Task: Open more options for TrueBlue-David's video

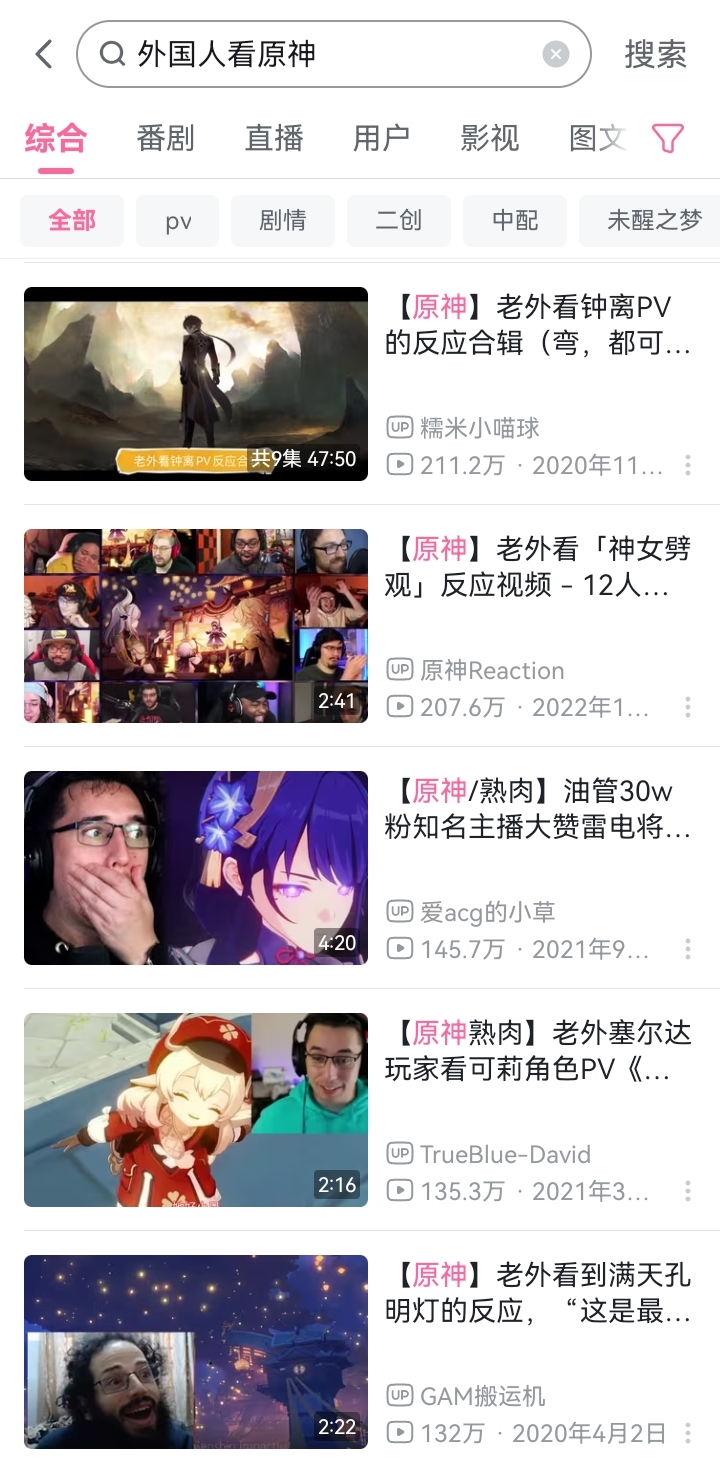Action: [x=688, y=1191]
